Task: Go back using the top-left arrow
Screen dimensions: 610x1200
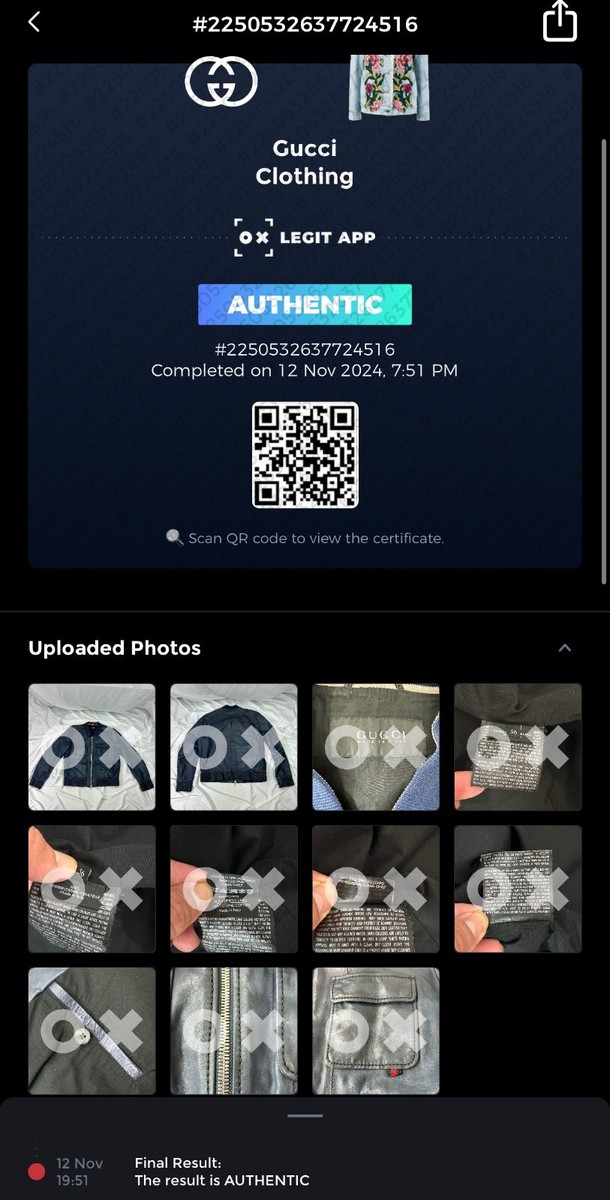Action: [x=35, y=22]
